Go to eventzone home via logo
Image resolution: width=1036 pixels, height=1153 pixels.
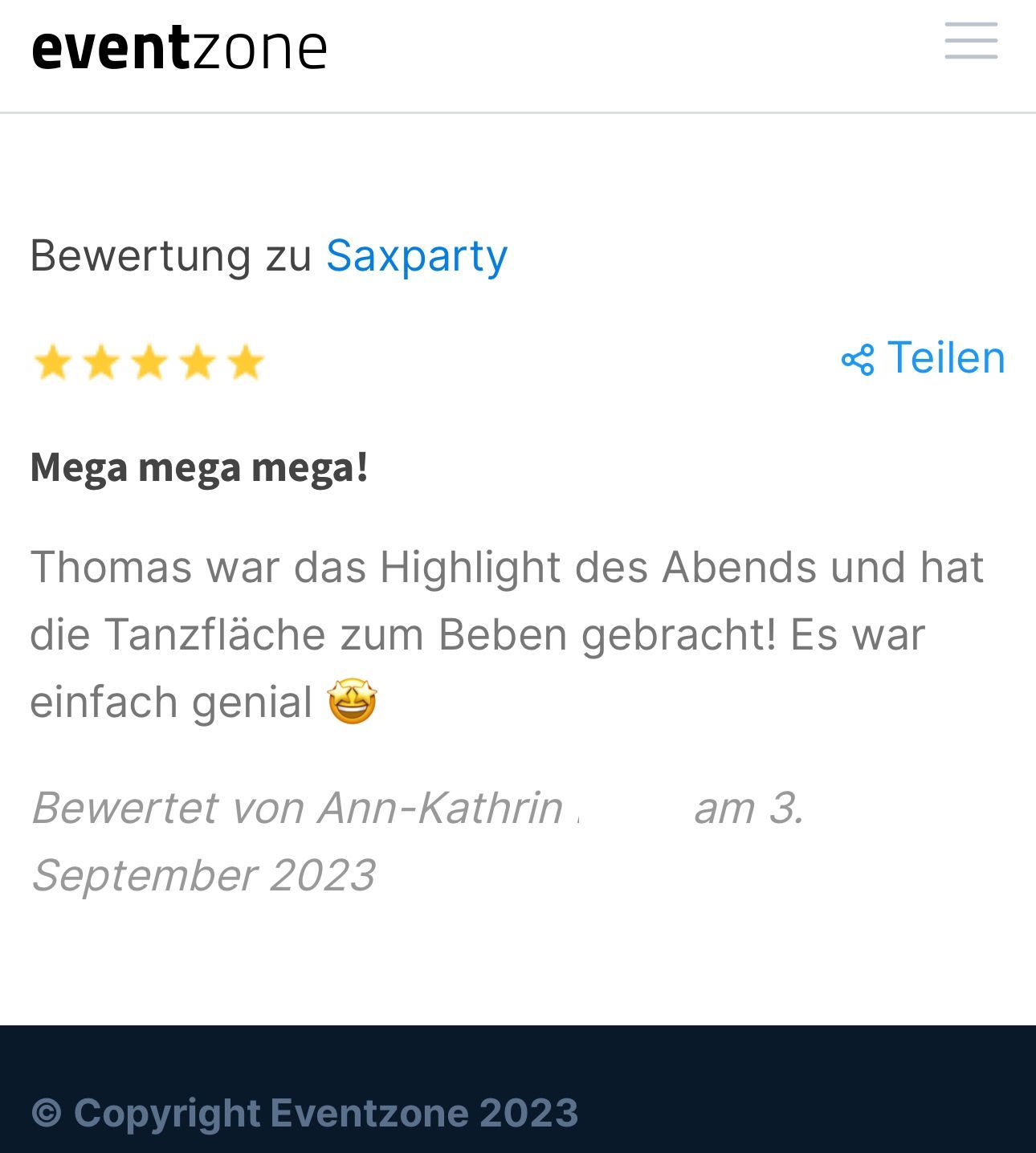[x=179, y=48]
